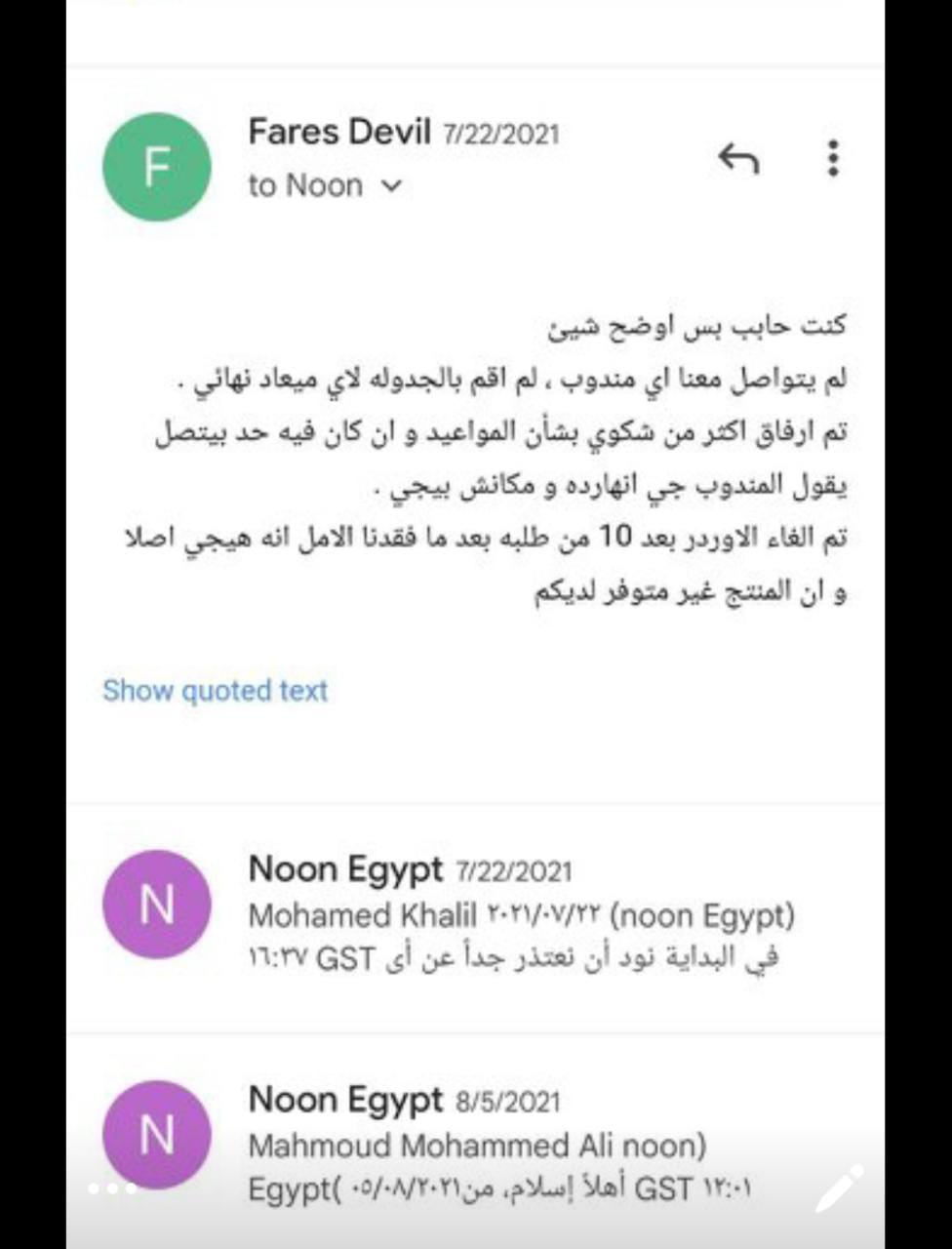
Task: Open the overflow menu on Fares Devil's message
Action: click(x=832, y=158)
